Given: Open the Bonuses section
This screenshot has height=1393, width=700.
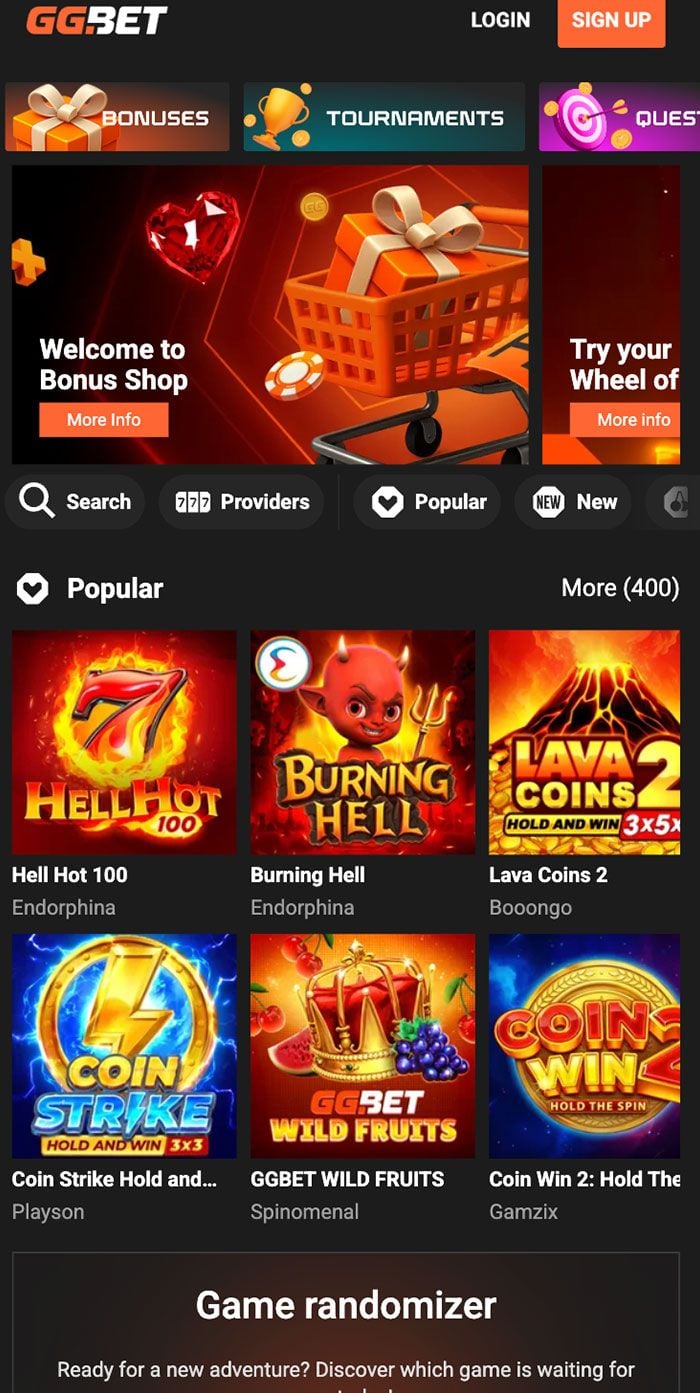Looking at the screenshot, I should pos(117,117).
